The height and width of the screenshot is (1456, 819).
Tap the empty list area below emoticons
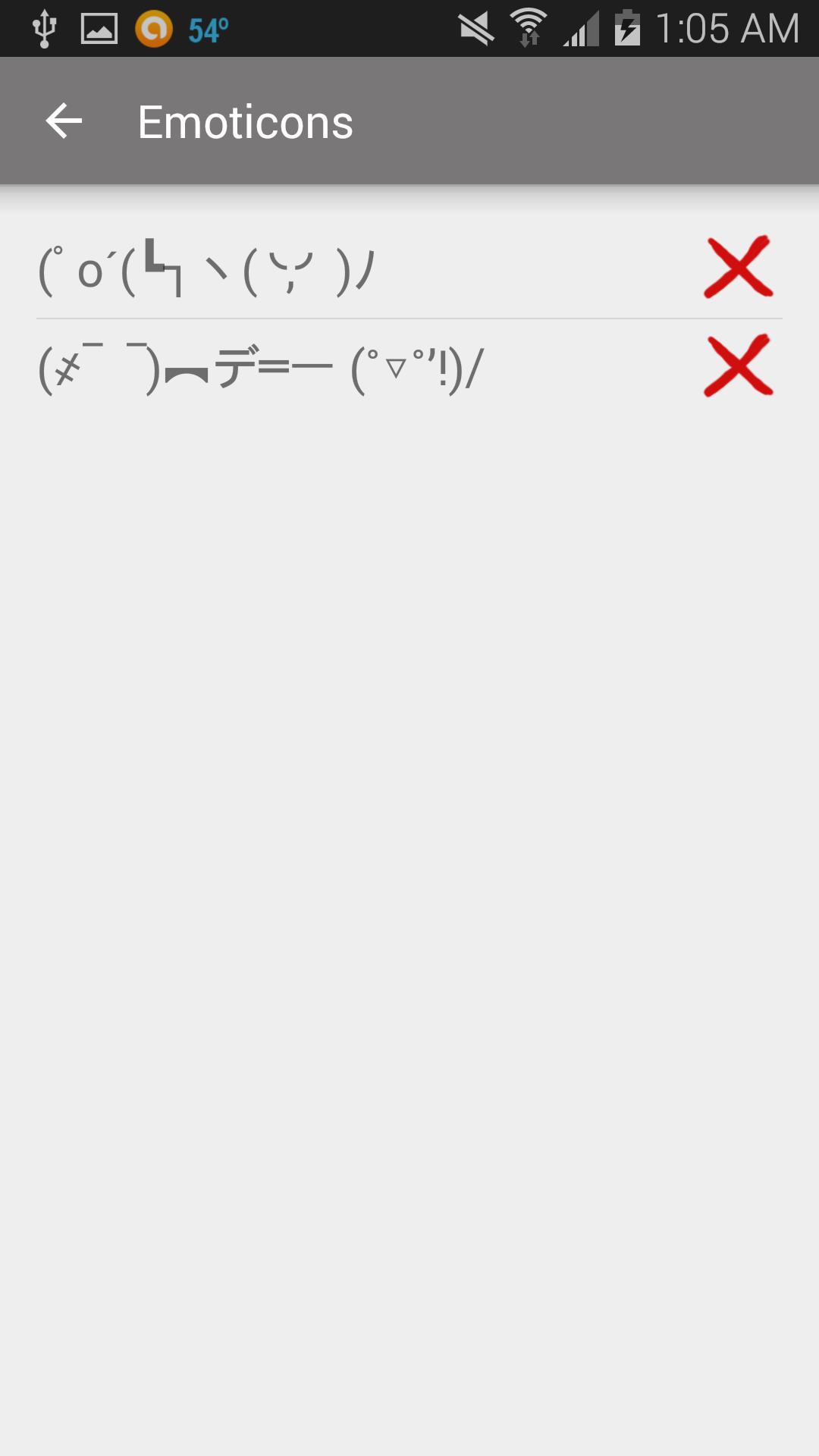pos(409,834)
